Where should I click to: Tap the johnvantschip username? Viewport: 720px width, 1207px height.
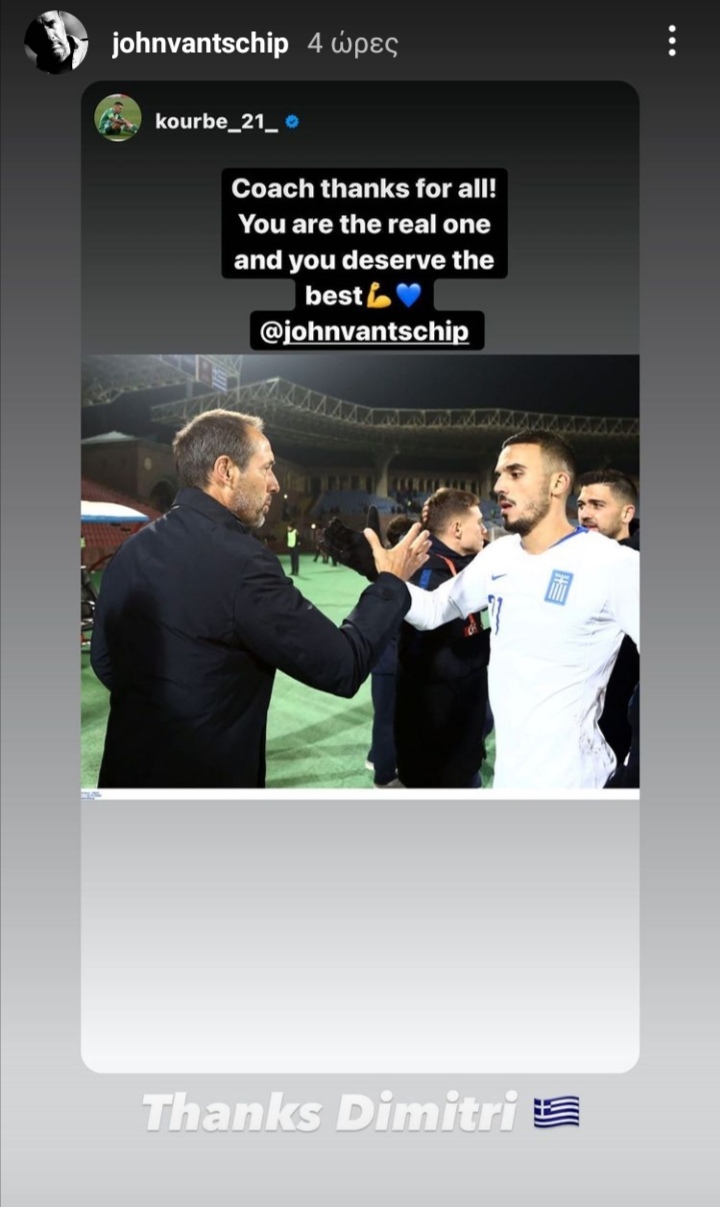(x=200, y=44)
